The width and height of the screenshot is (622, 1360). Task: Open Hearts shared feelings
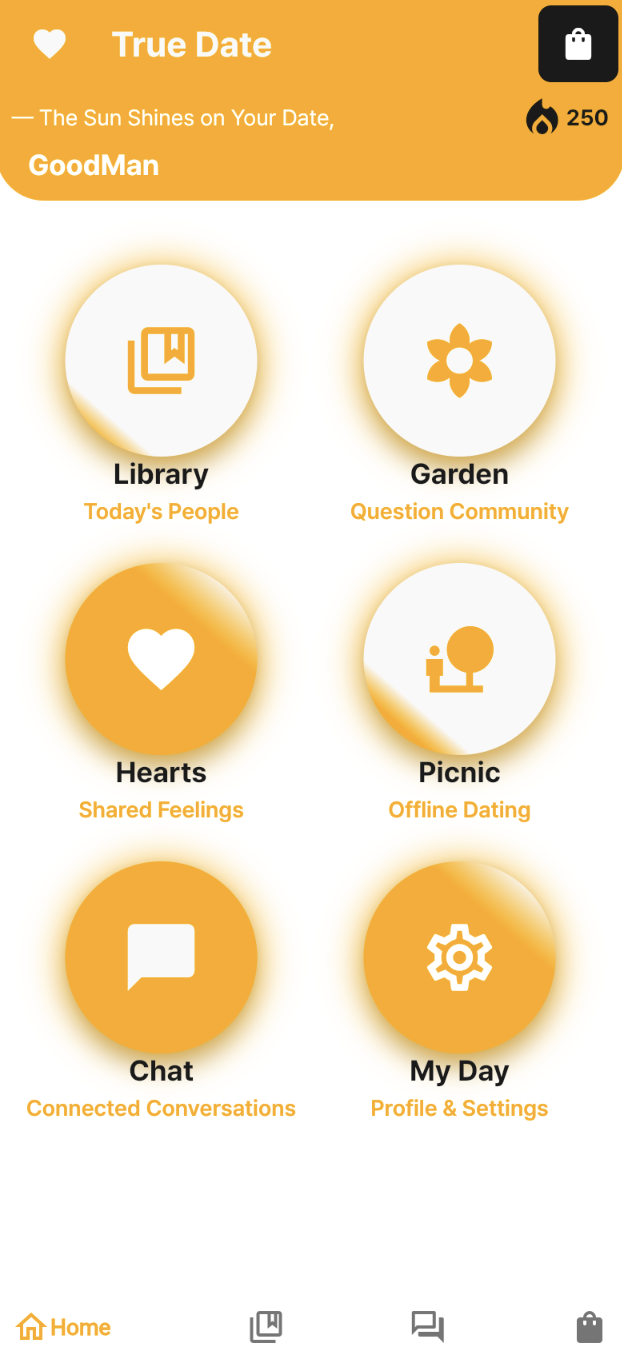[161, 659]
